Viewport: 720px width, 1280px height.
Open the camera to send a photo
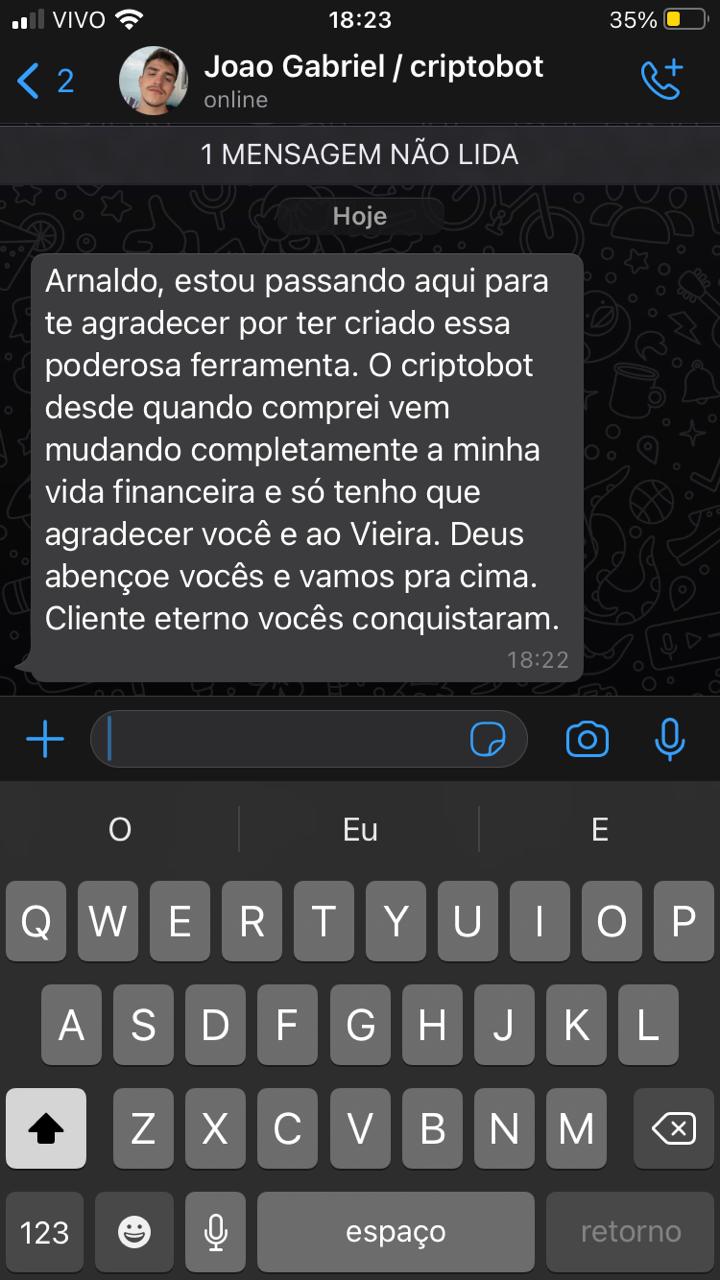[x=587, y=740]
